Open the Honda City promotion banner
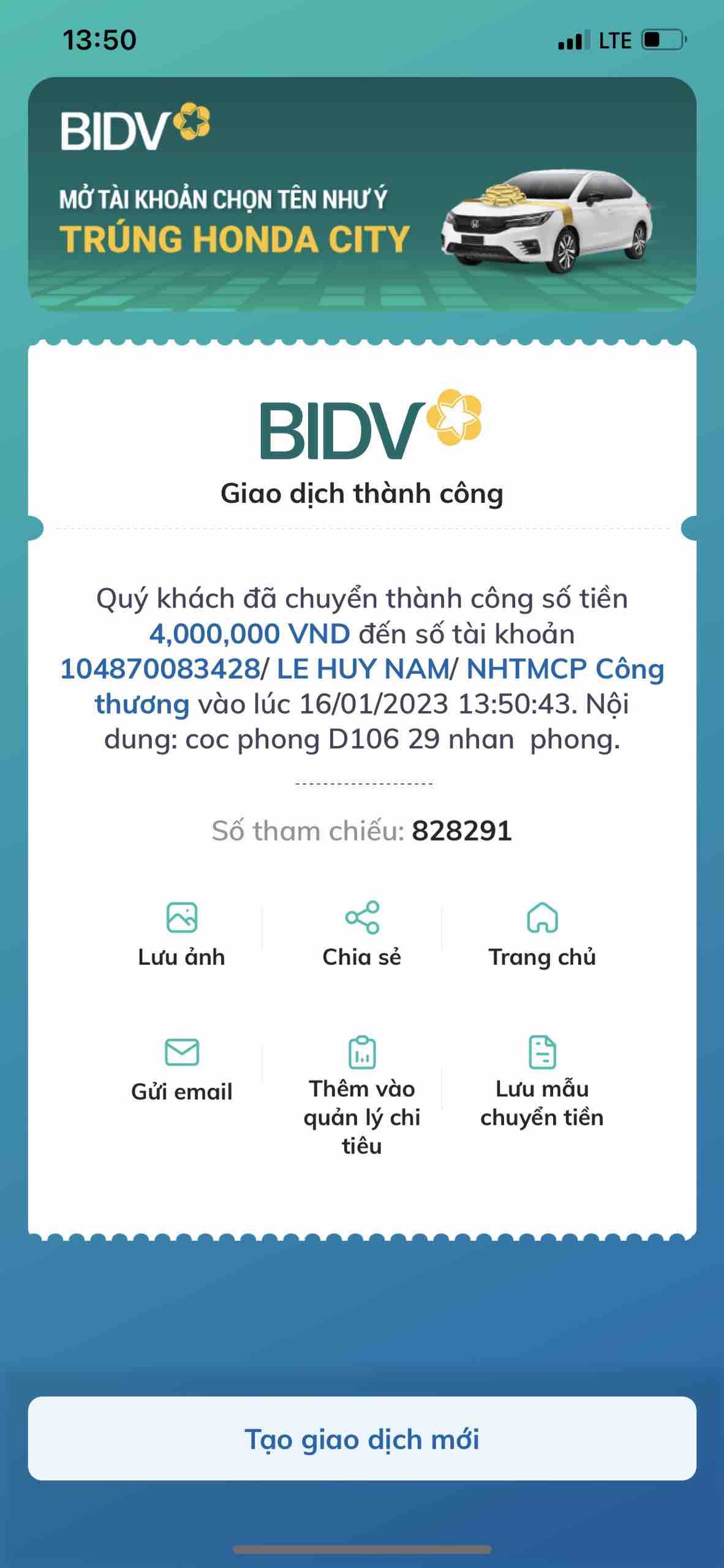Screen dimensions: 724x1568 click(361, 194)
